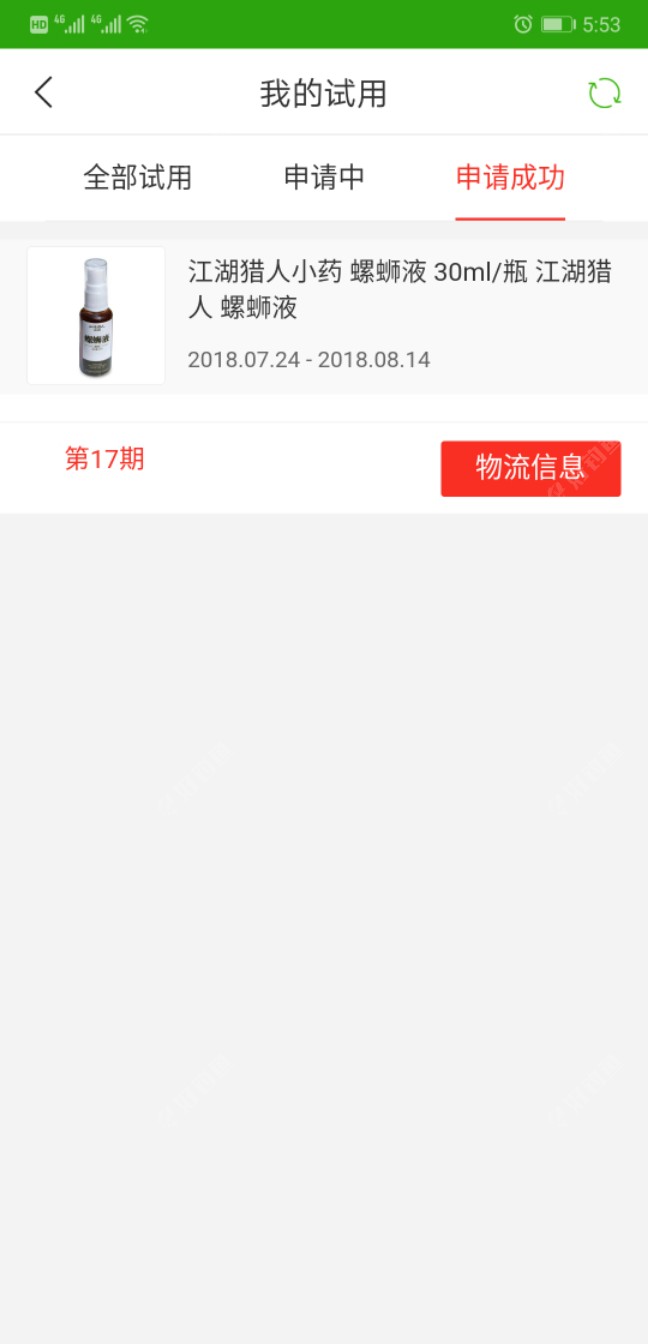Viewport: 648px width, 1344px height.
Task: Select the 申请成功 tab
Action: [510, 178]
